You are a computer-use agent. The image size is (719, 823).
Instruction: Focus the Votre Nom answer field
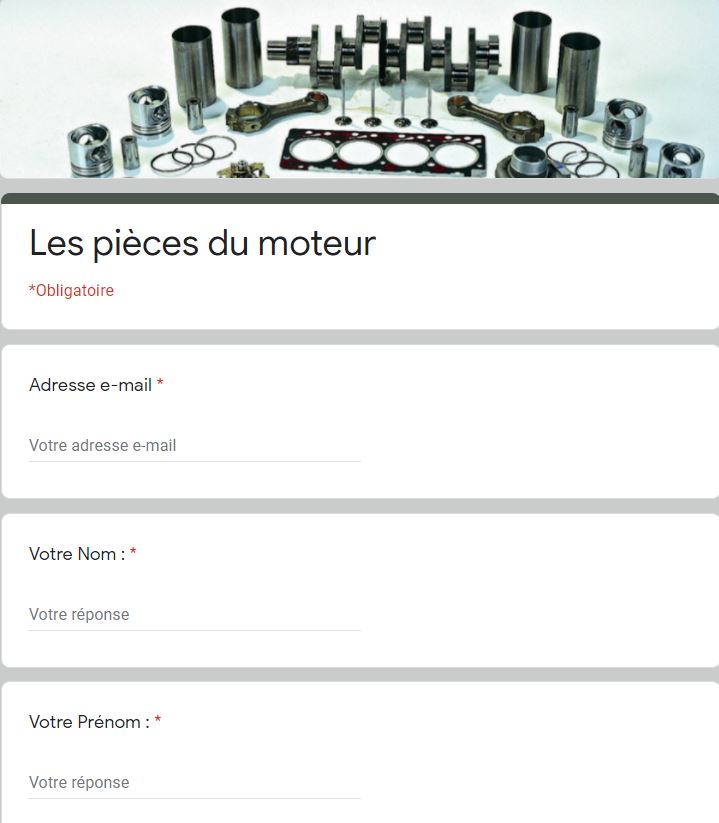(x=194, y=614)
